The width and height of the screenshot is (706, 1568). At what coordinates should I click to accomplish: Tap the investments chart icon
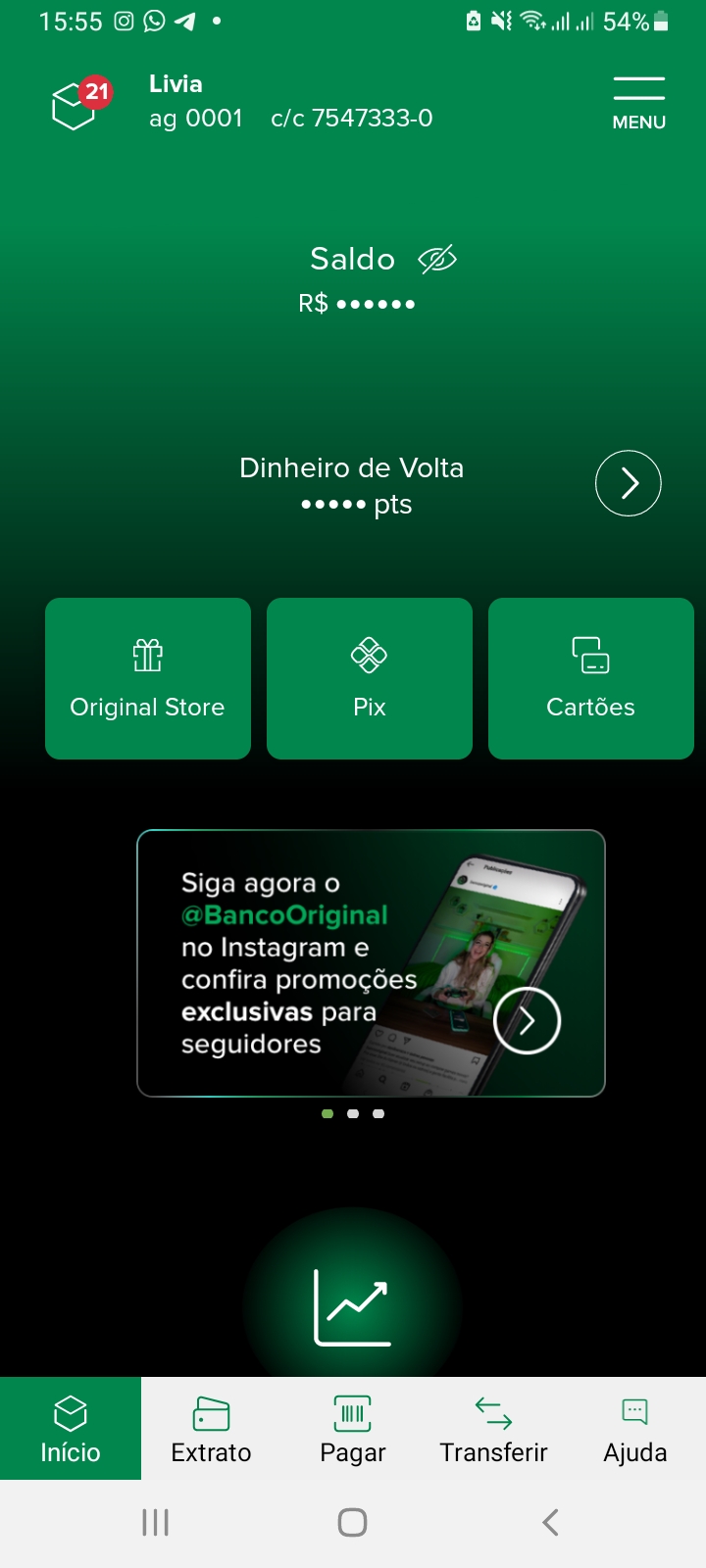point(352,1306)
